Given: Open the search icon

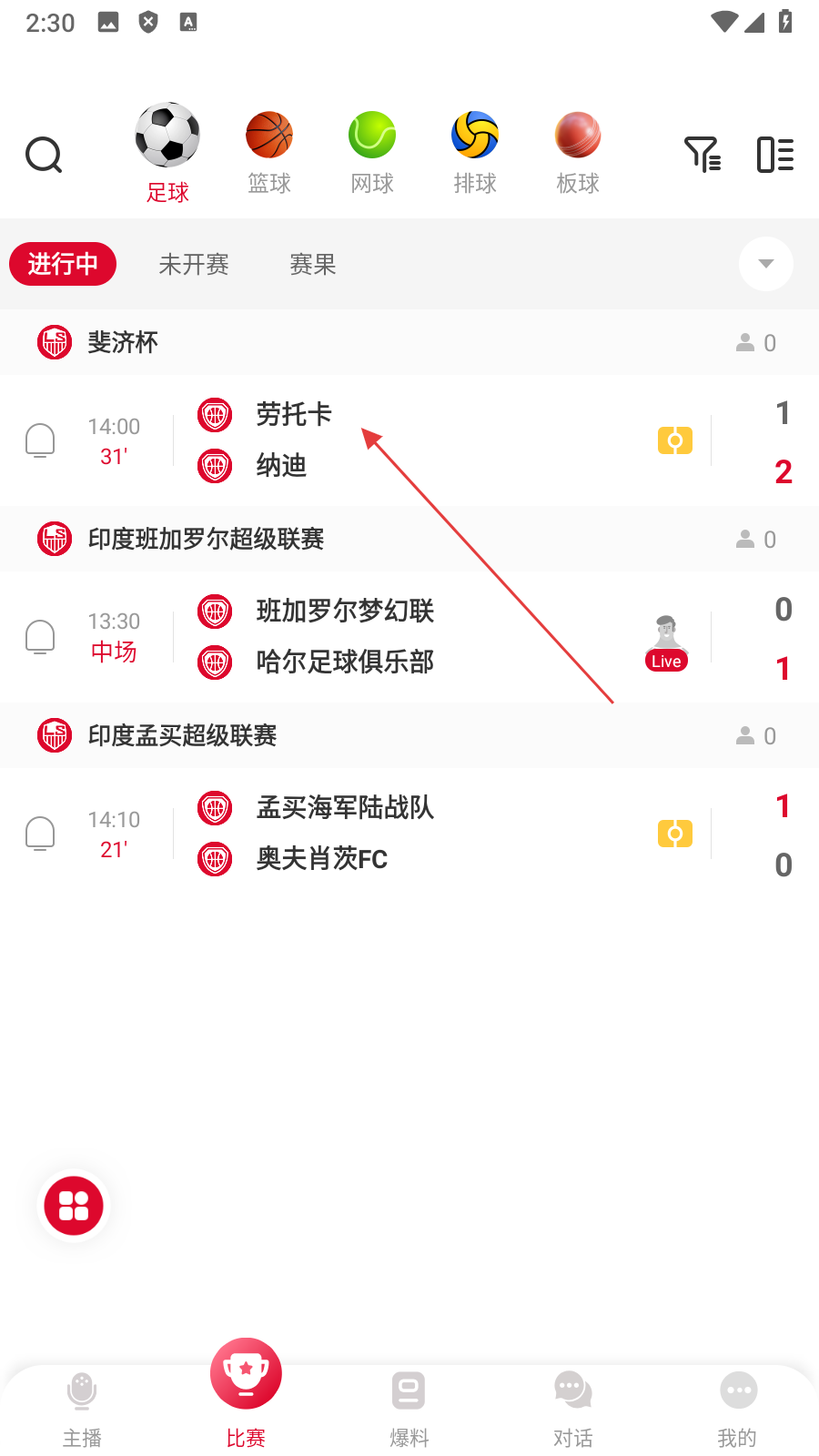Looking at the screenshot, I should point(44,155).
